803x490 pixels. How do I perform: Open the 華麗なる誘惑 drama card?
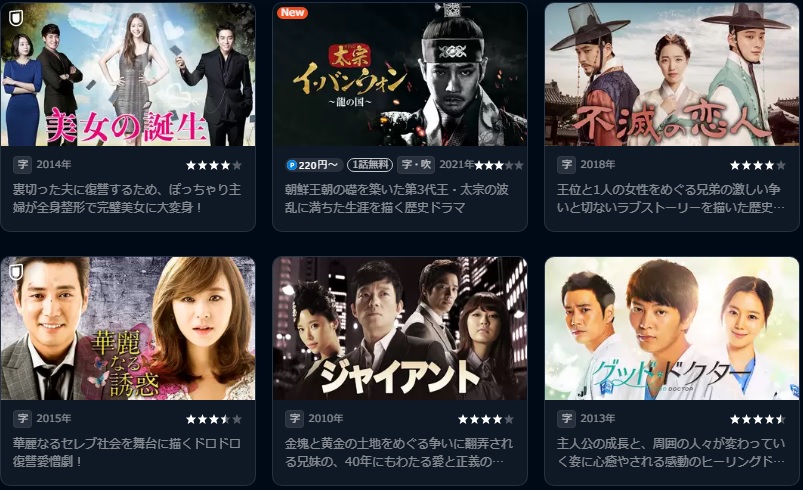[x=128, y=328]
